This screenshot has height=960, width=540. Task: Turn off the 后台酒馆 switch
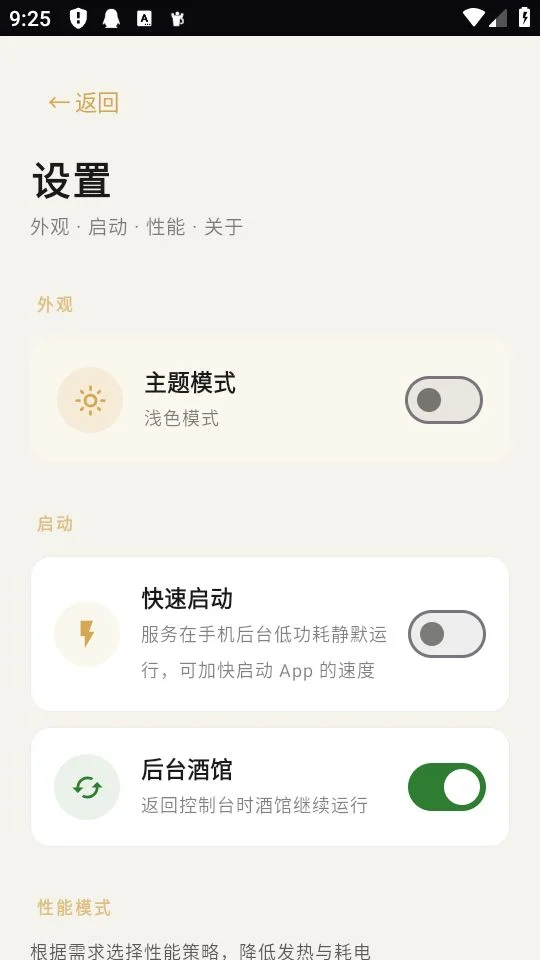447,787
